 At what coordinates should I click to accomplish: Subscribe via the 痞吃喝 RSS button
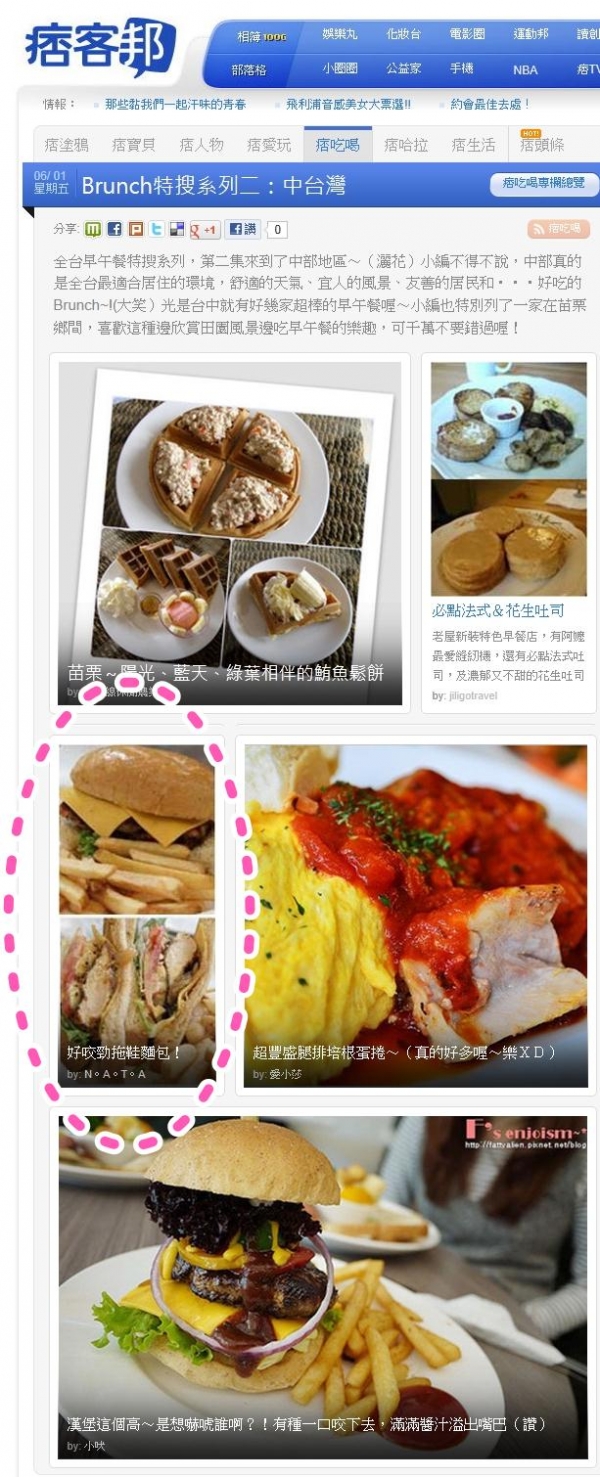coord(558,229)
